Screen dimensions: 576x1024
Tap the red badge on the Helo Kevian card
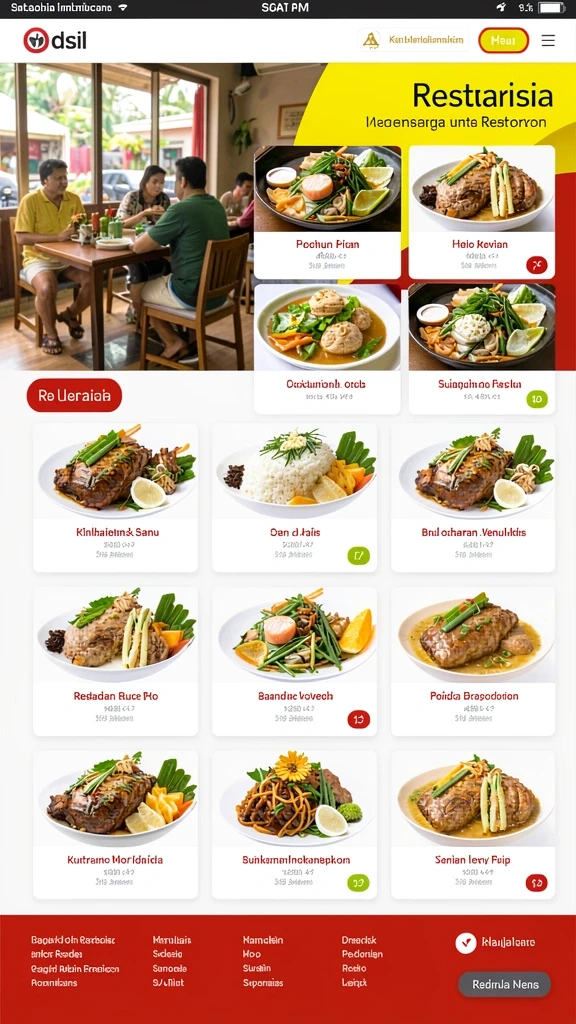coord(537,265)
